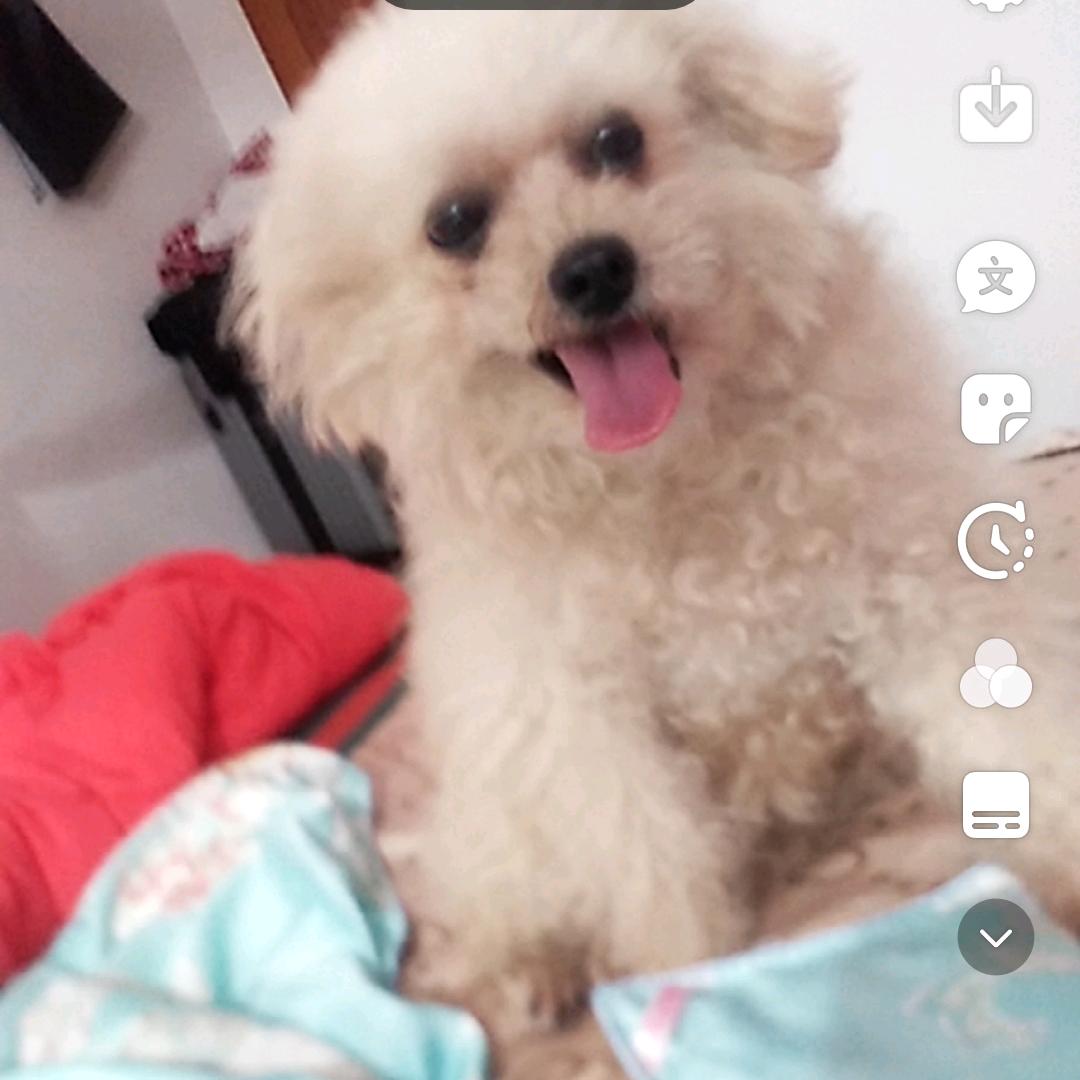1080x1080 pixels.
Task: Add captions with the subtitle icon
Action: coord(996,805)
